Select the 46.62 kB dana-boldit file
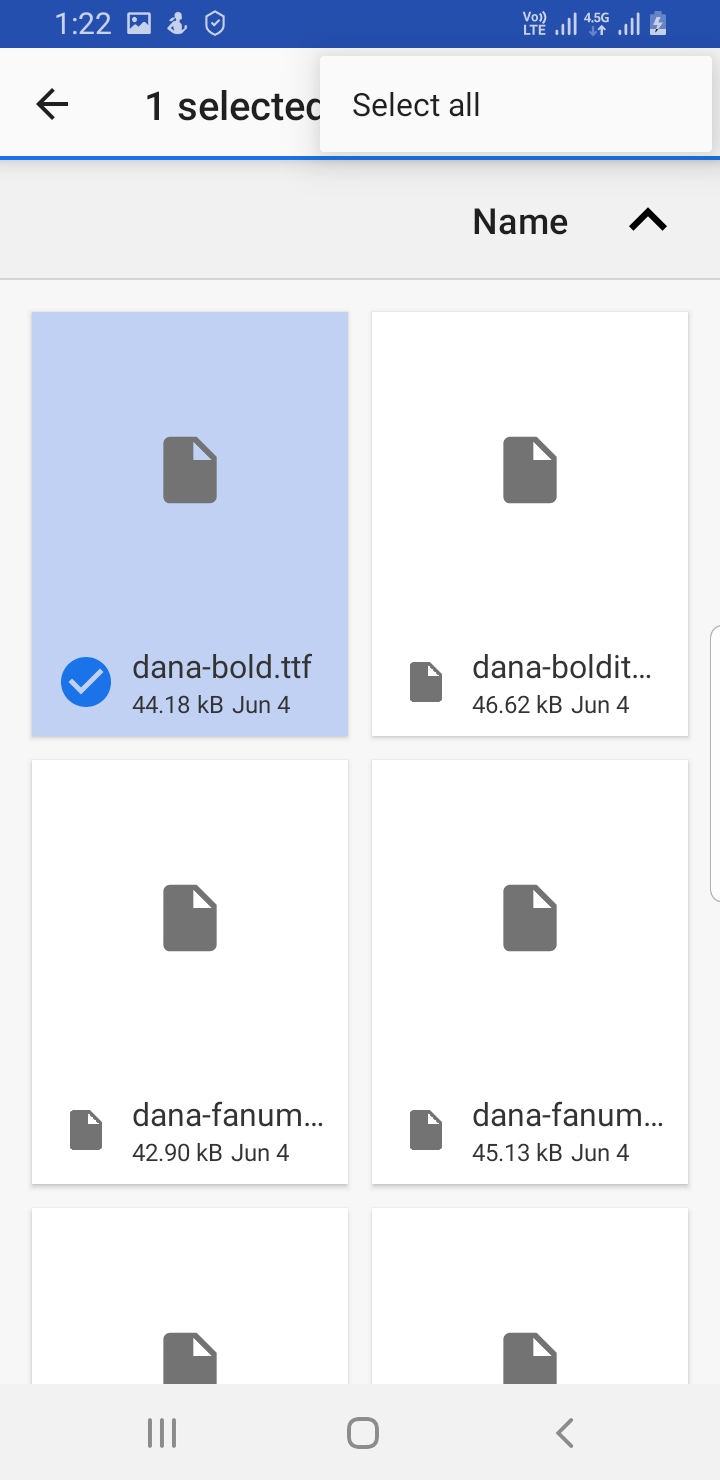 click(x=530, y=524)
